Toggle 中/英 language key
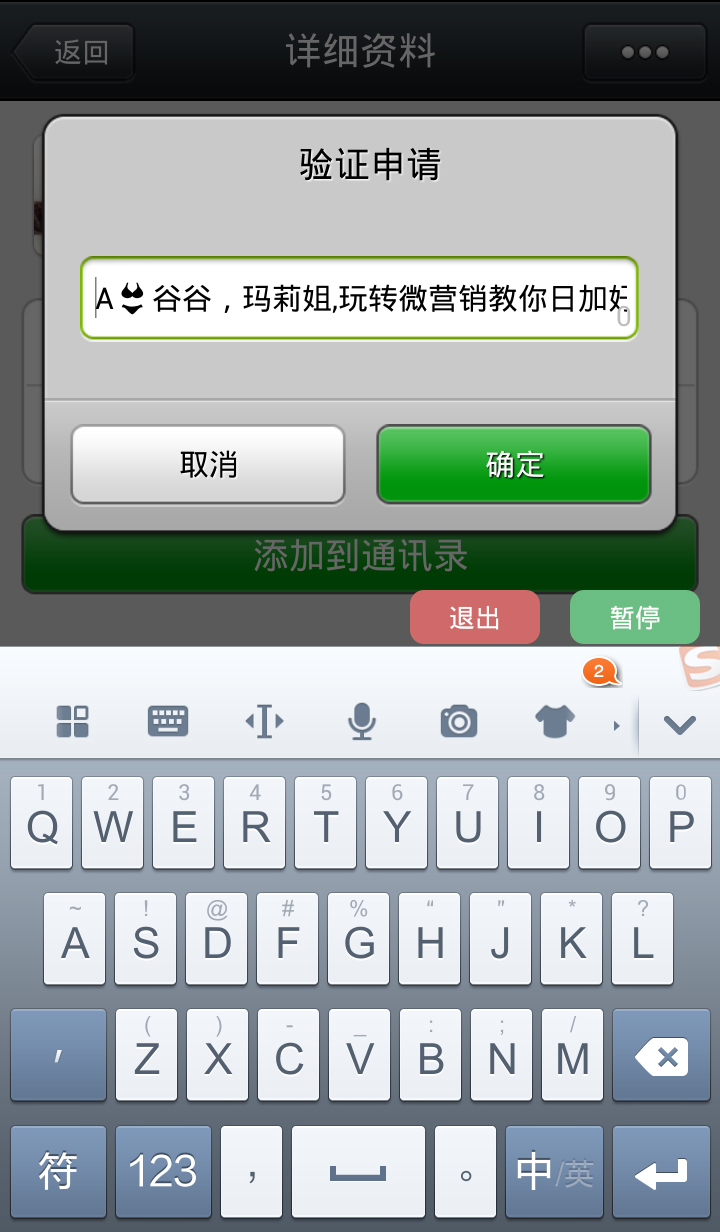720x1232 pixels. pyautogui.click(x=554, y=1171)
